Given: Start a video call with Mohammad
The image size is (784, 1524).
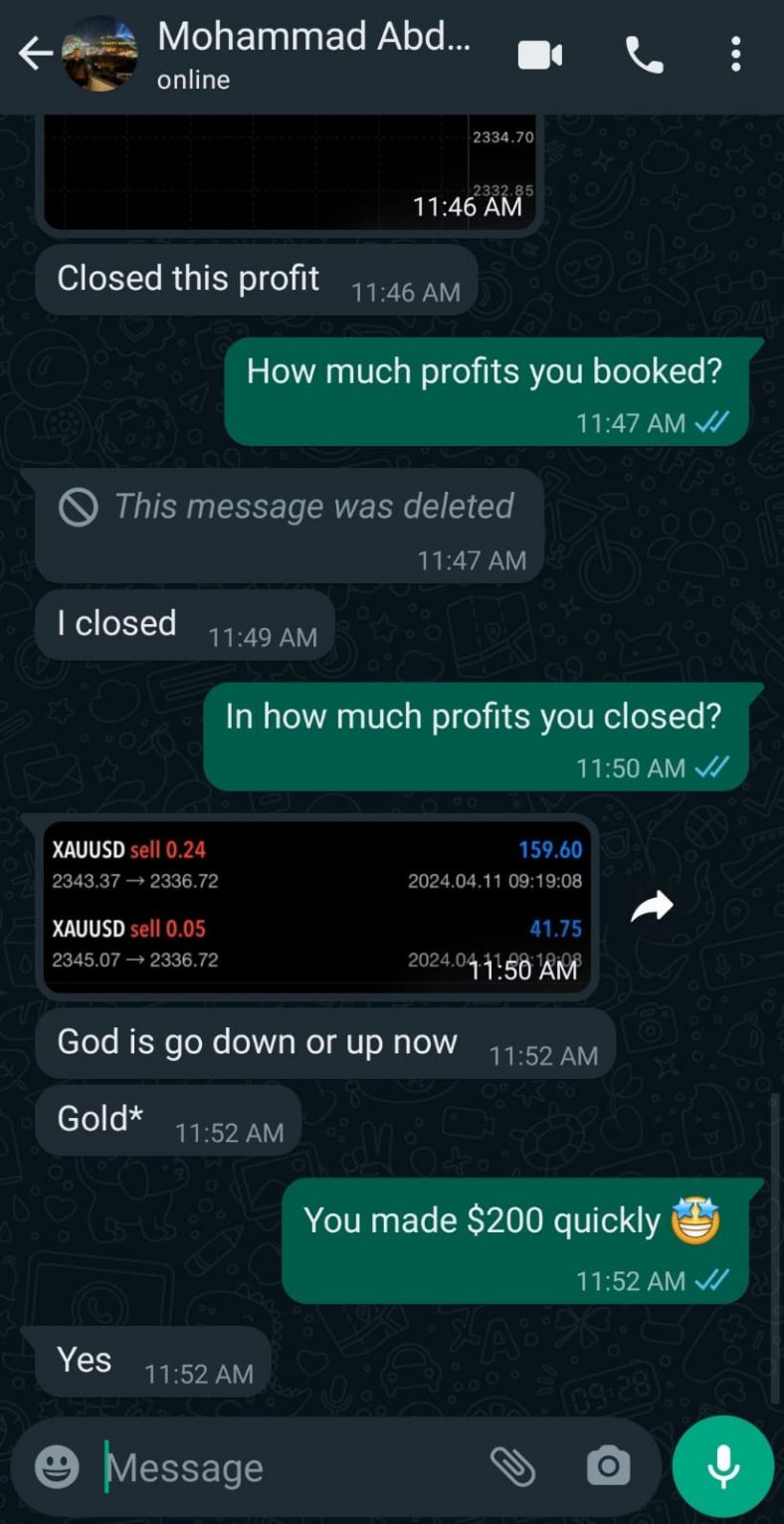Looking at the screenshot, I should [x=538, y=55].
